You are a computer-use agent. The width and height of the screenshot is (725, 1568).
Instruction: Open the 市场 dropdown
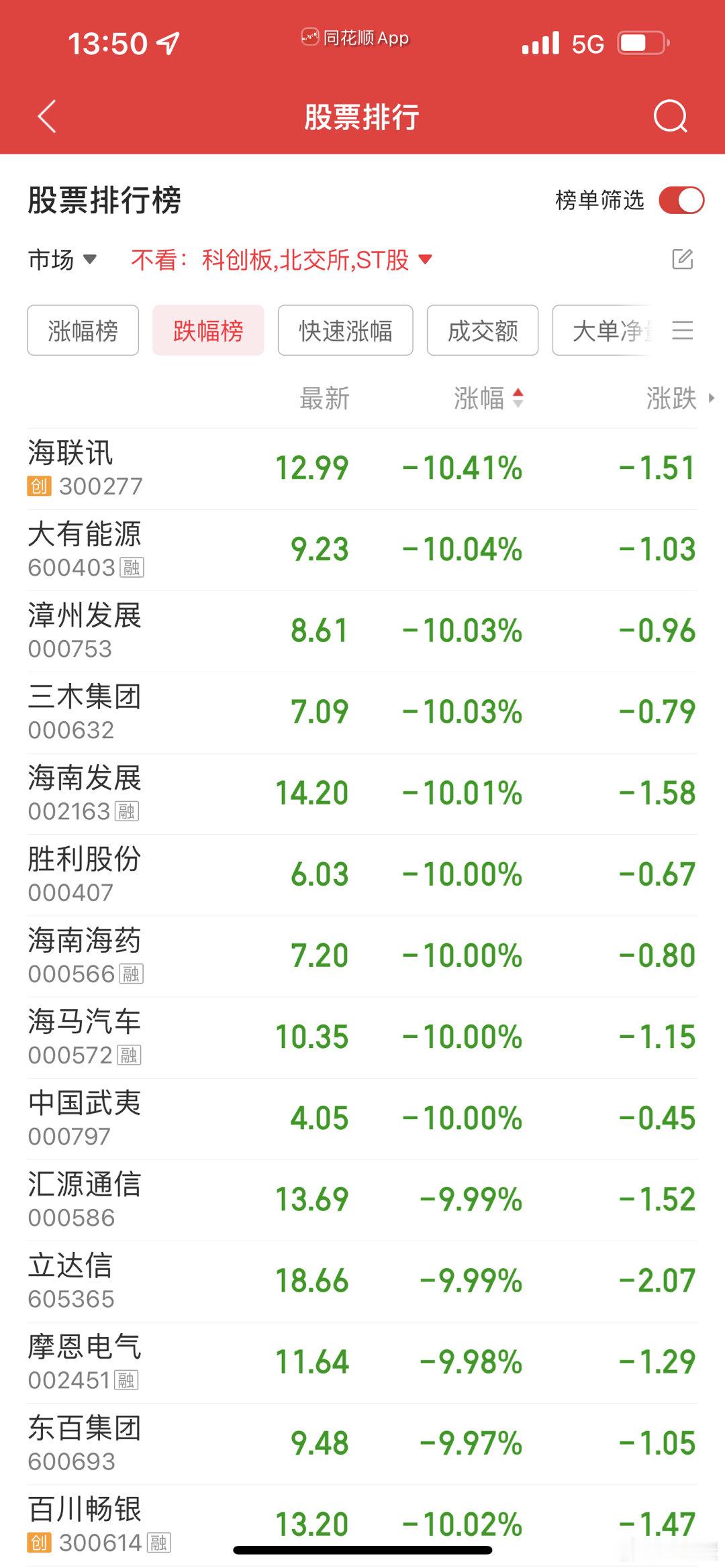pyautogui.click(x=62, y=261)
